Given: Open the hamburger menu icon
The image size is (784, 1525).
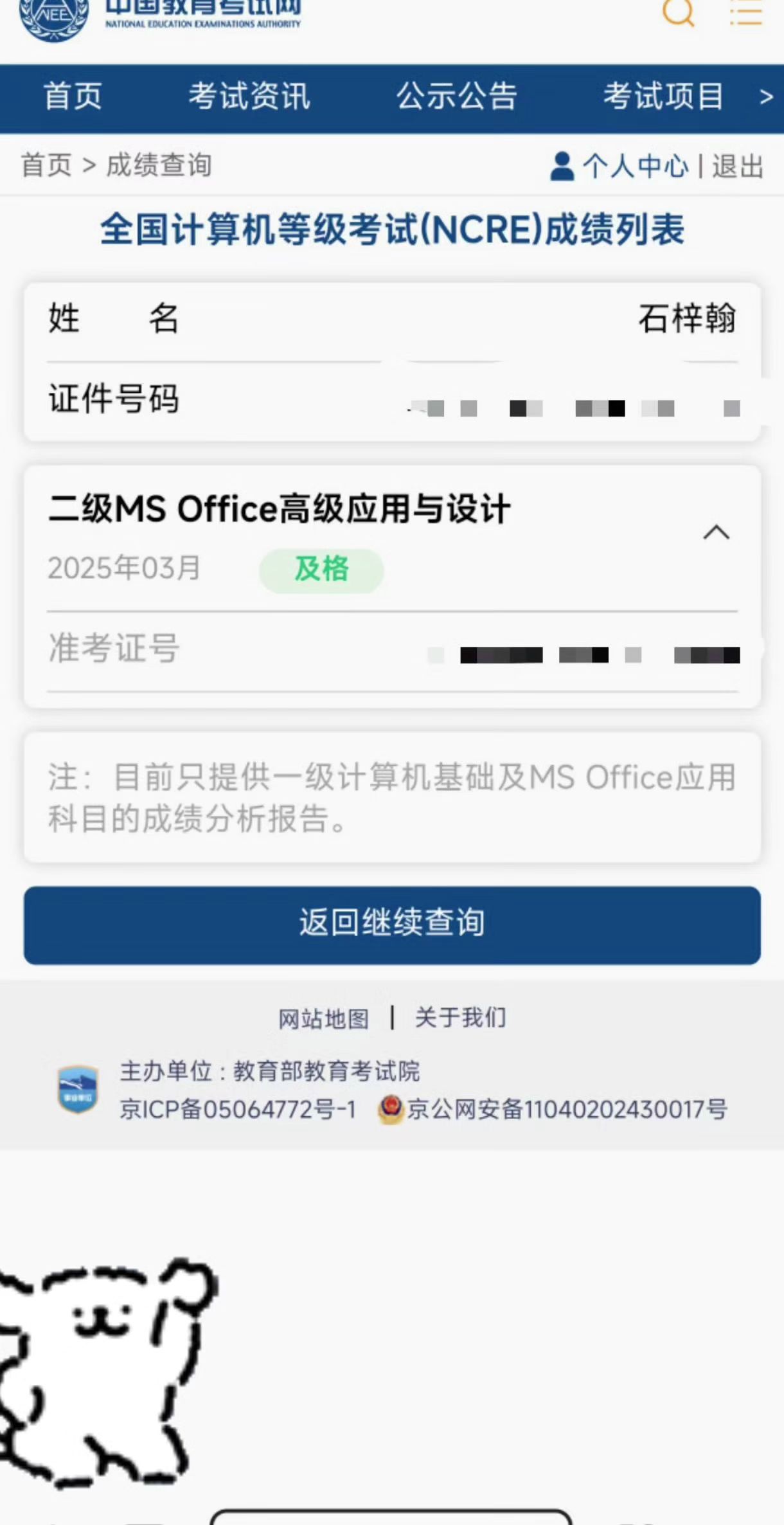Looking at the screenshot, I should (745, 13).
